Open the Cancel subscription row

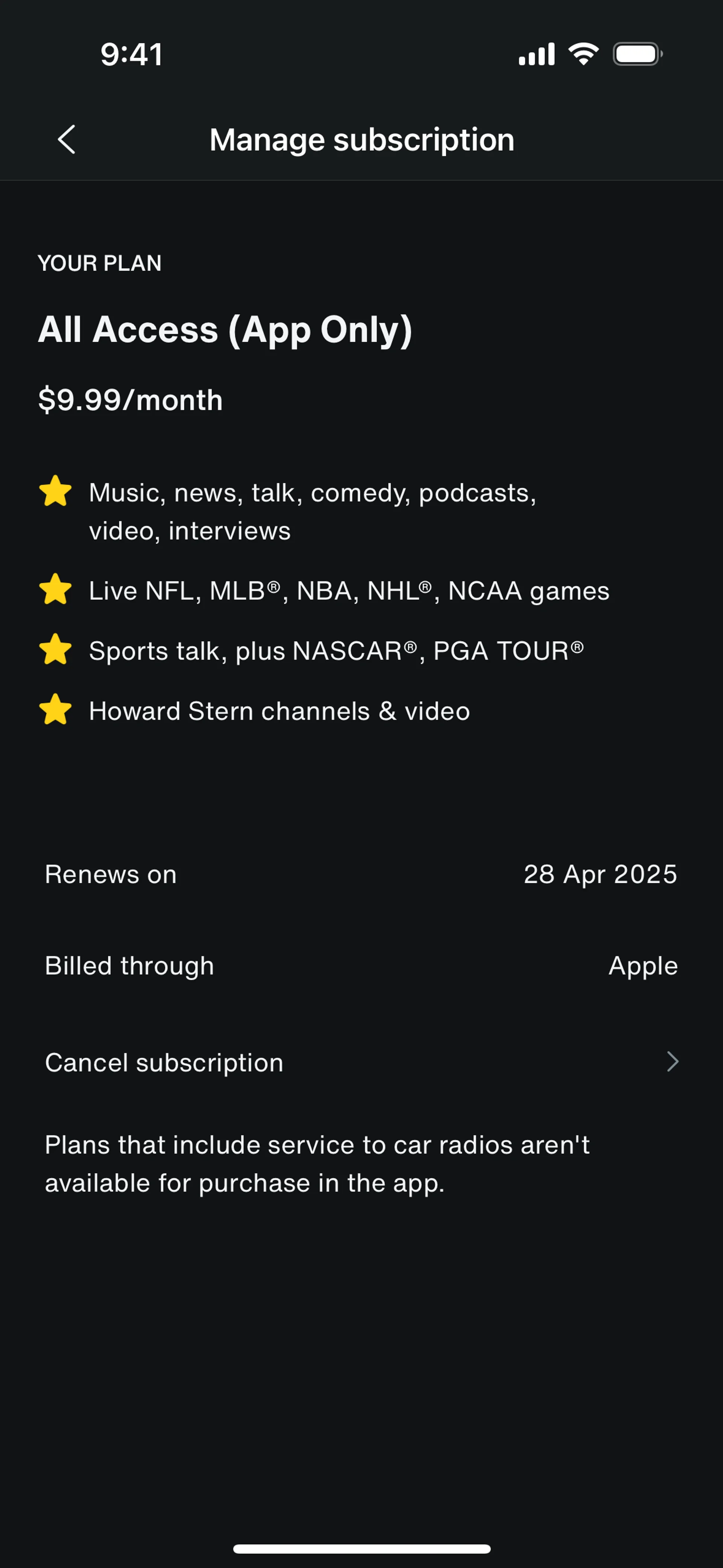coord(361,1062)
